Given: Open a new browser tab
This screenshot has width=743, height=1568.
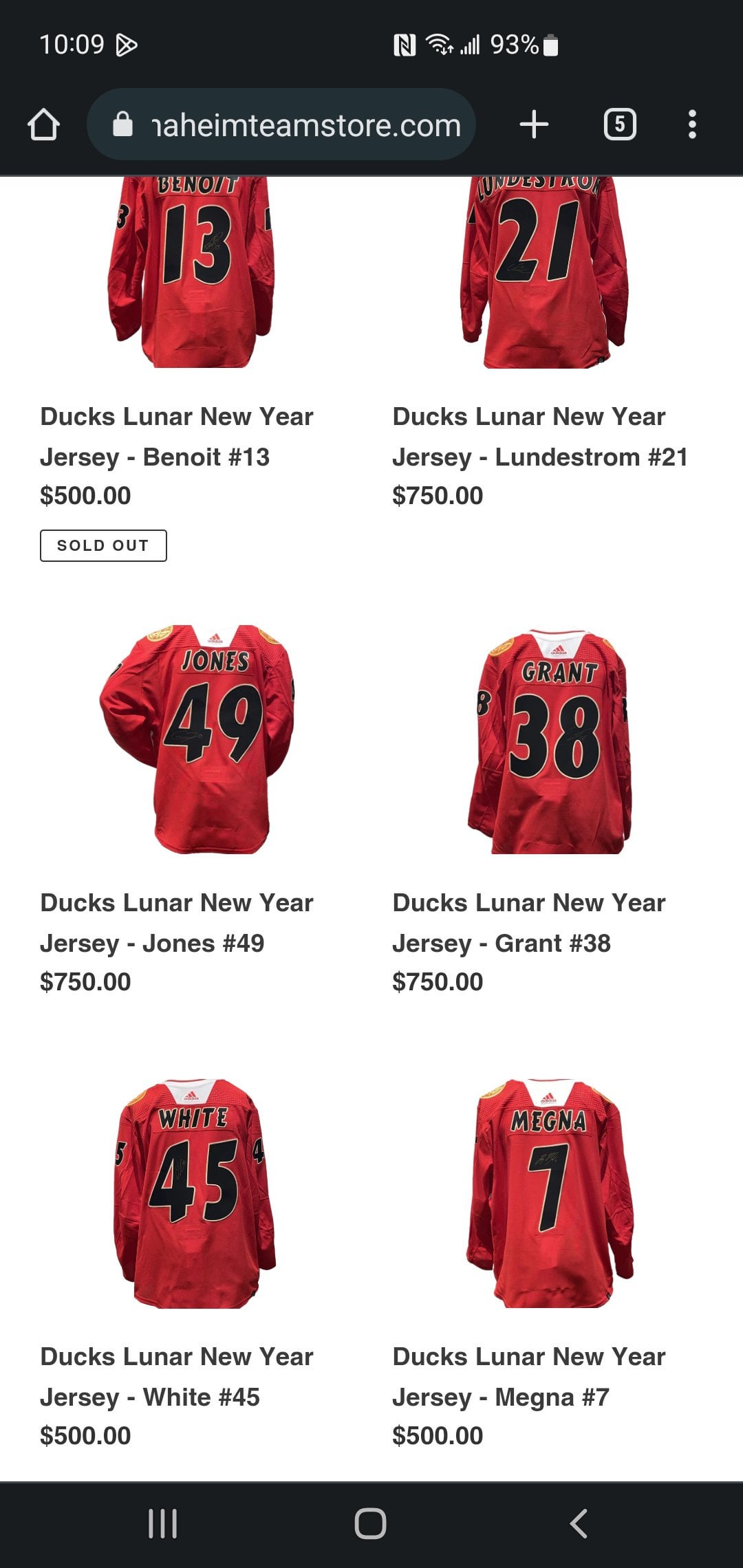Looking at the screenshot, I should click(534, 125).
